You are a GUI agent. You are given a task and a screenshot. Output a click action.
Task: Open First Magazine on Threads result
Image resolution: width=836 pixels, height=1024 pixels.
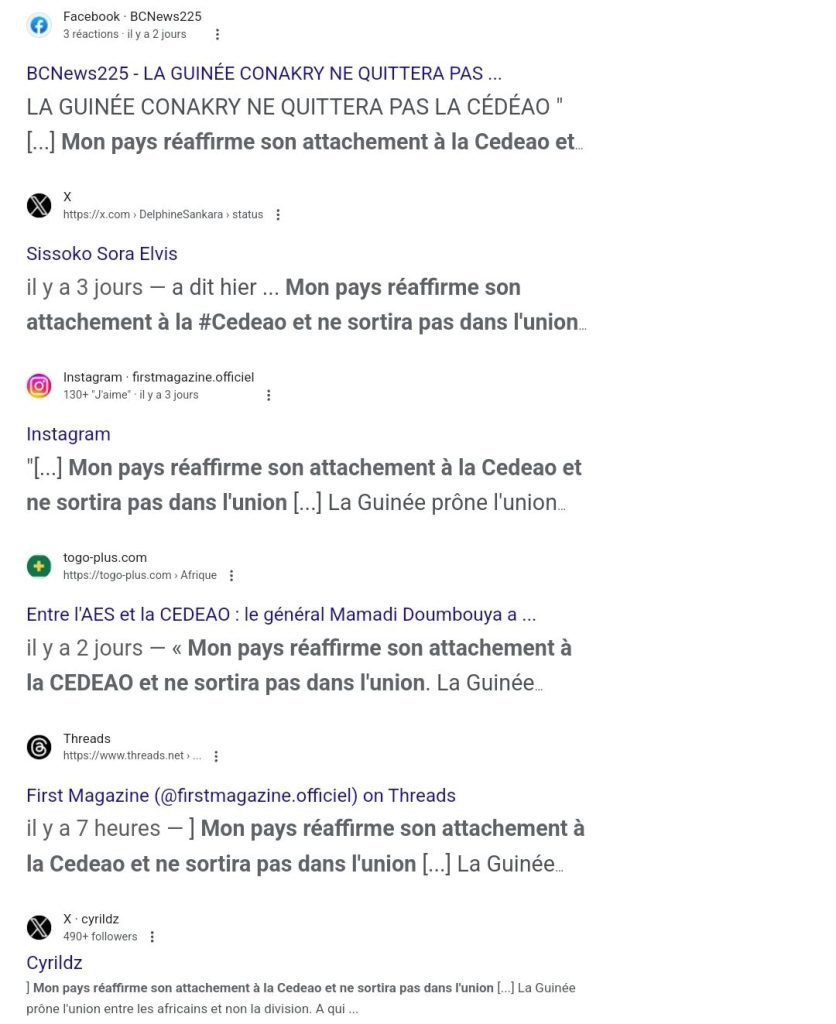(x=241, y=795)
